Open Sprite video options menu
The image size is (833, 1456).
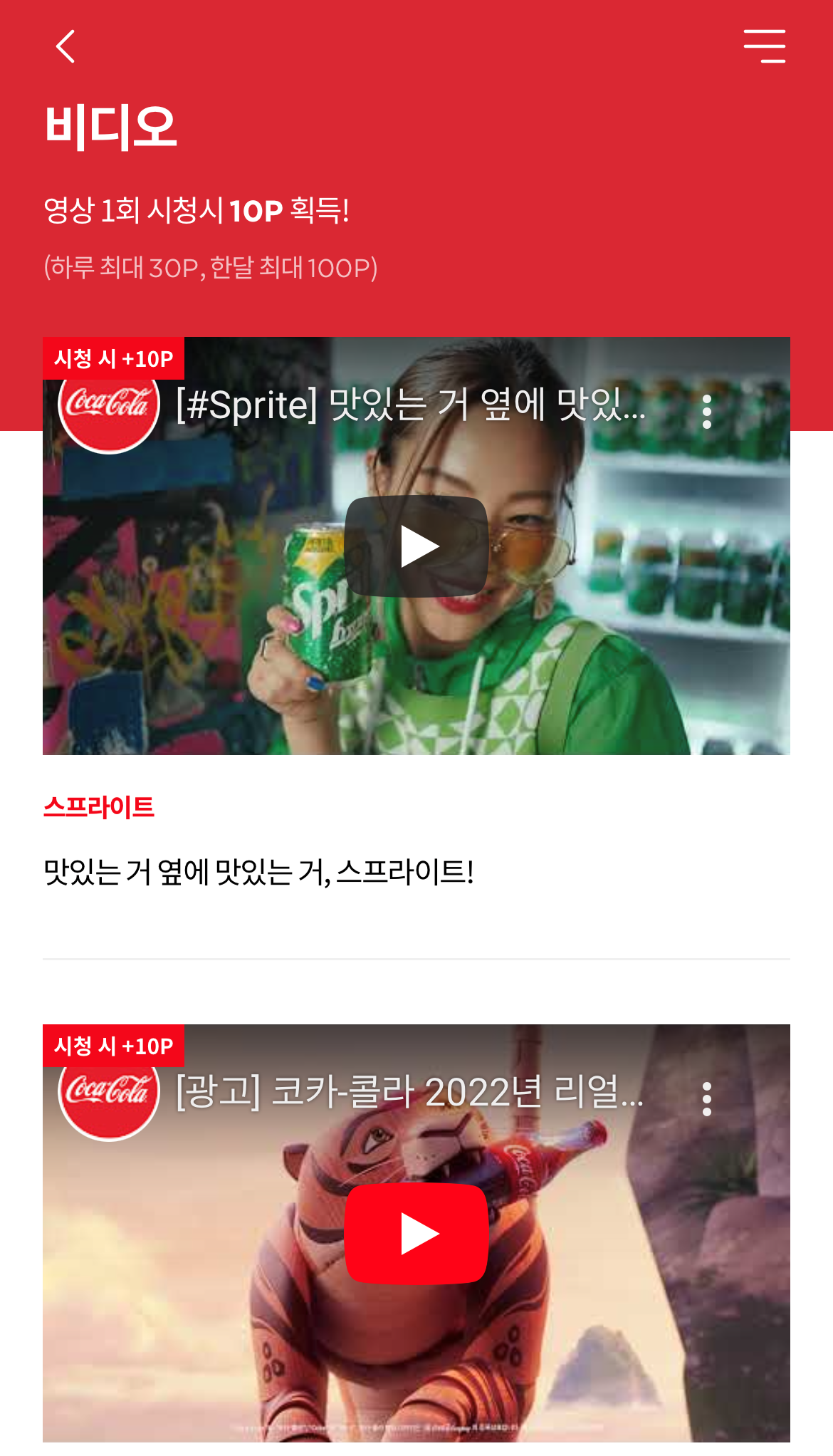pos(706,412)
